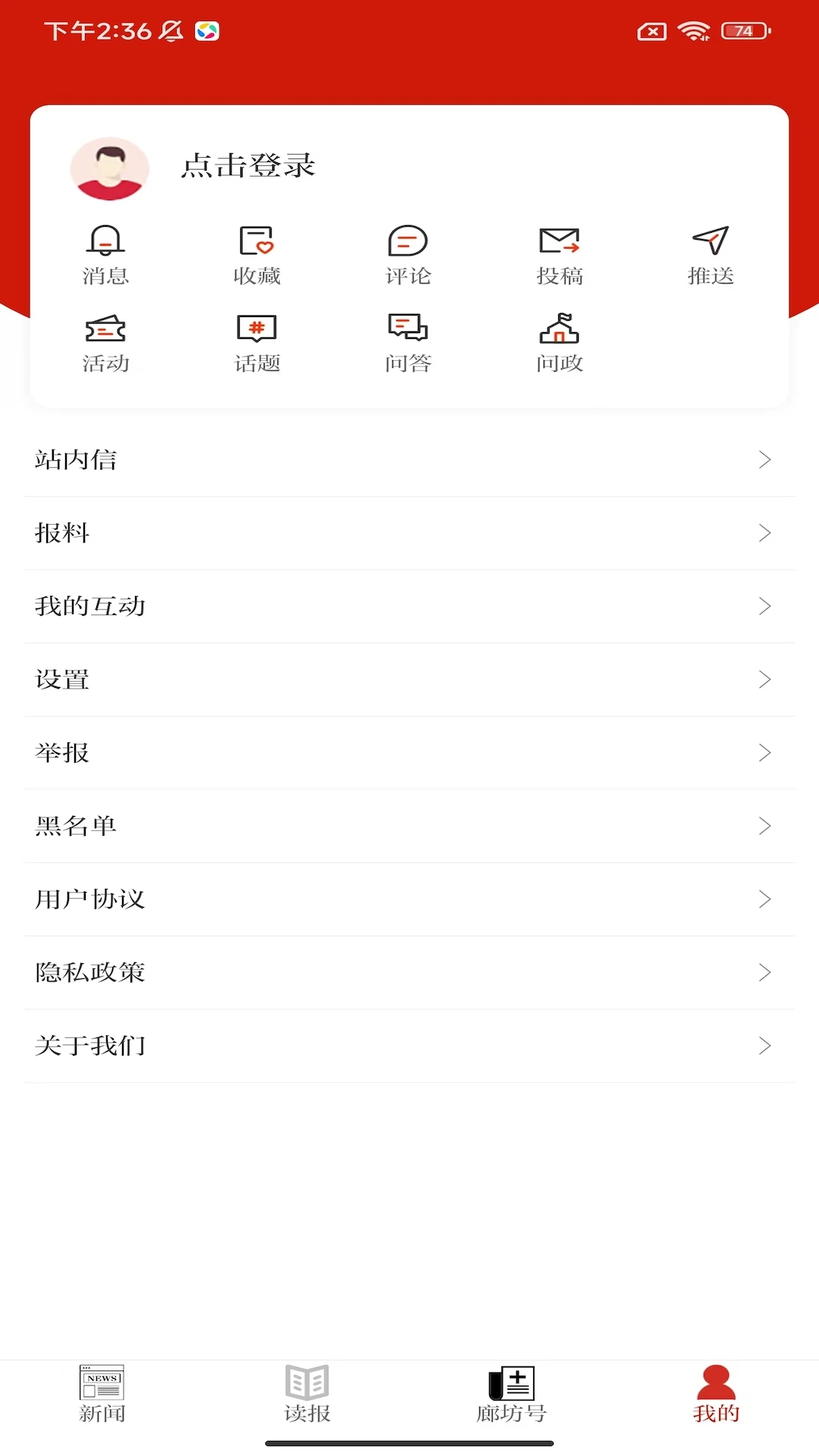This screenshot has height=1456, width=819.
Task: Open 我的互动 row
Action: [x=409, y=607]
